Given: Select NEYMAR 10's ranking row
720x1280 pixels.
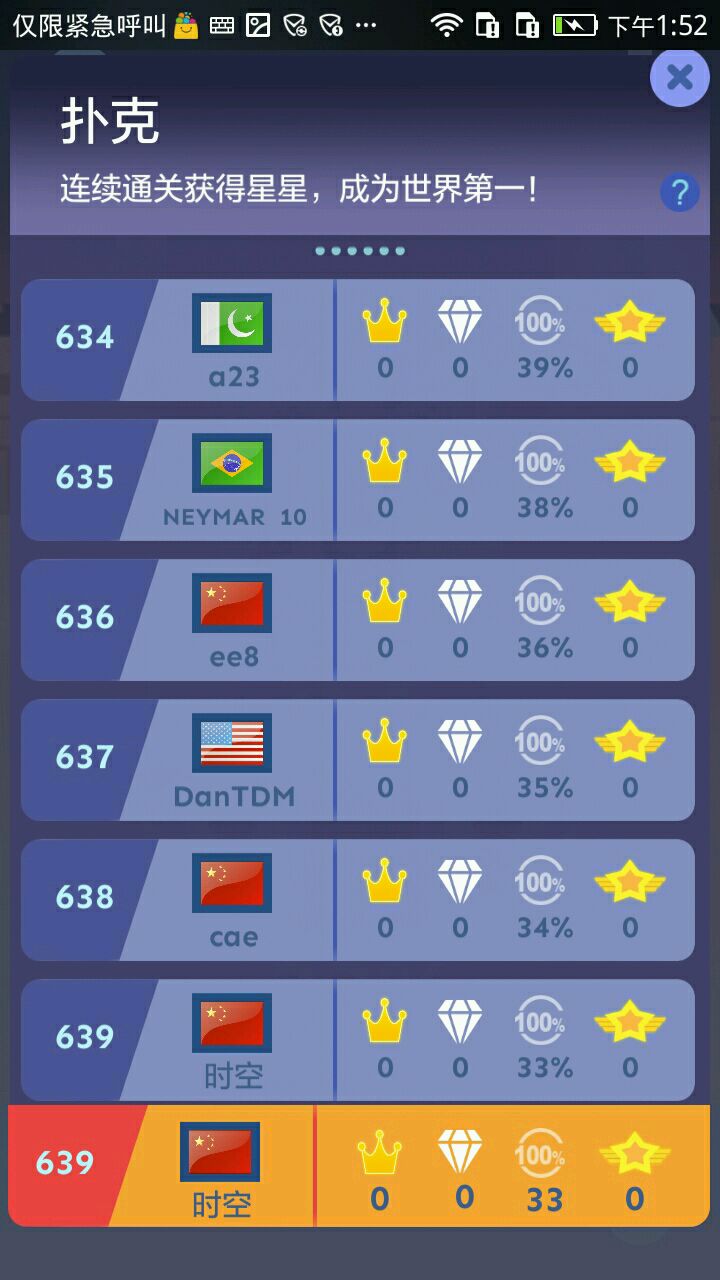Looking at the screenshot, I should coord(357,480).
